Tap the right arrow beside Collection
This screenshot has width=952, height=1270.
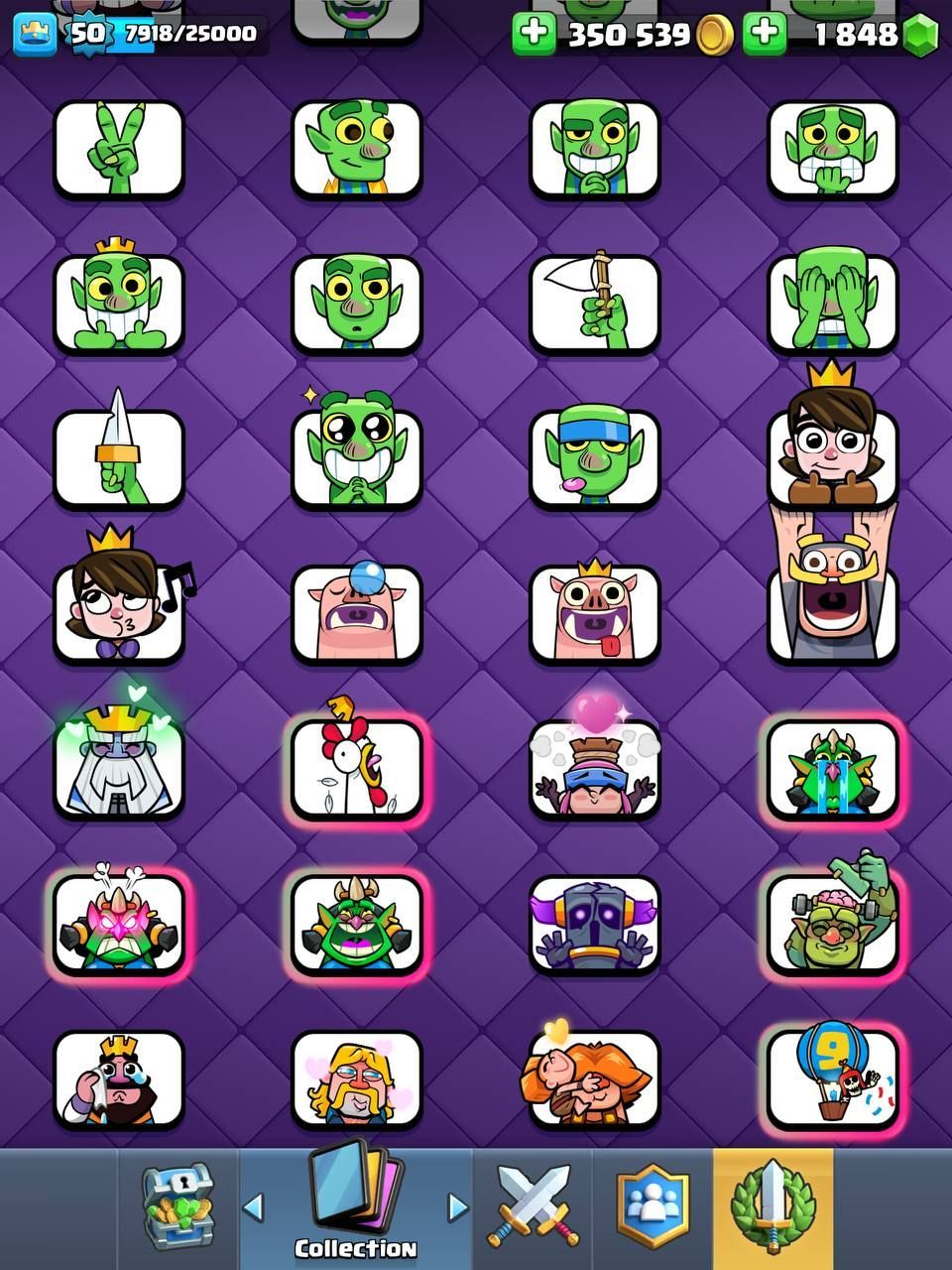click(x=457, y=1207)
